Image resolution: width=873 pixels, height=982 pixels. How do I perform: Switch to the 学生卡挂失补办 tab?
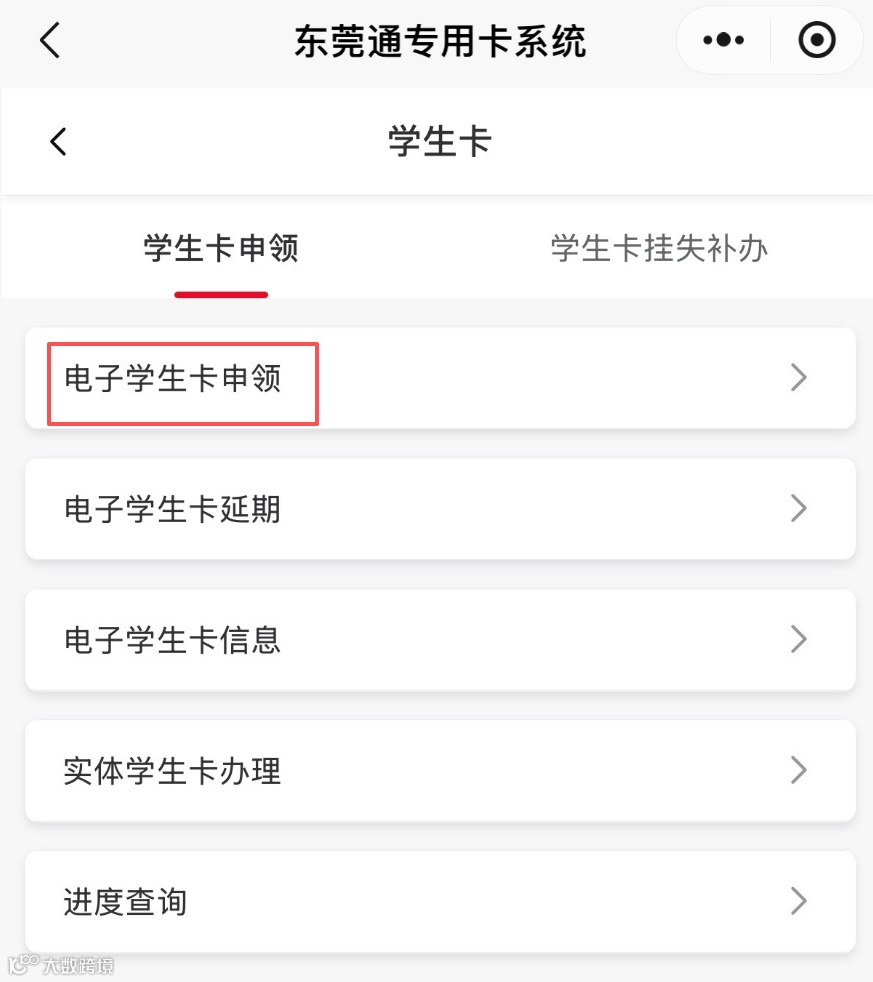coord(658,248)
